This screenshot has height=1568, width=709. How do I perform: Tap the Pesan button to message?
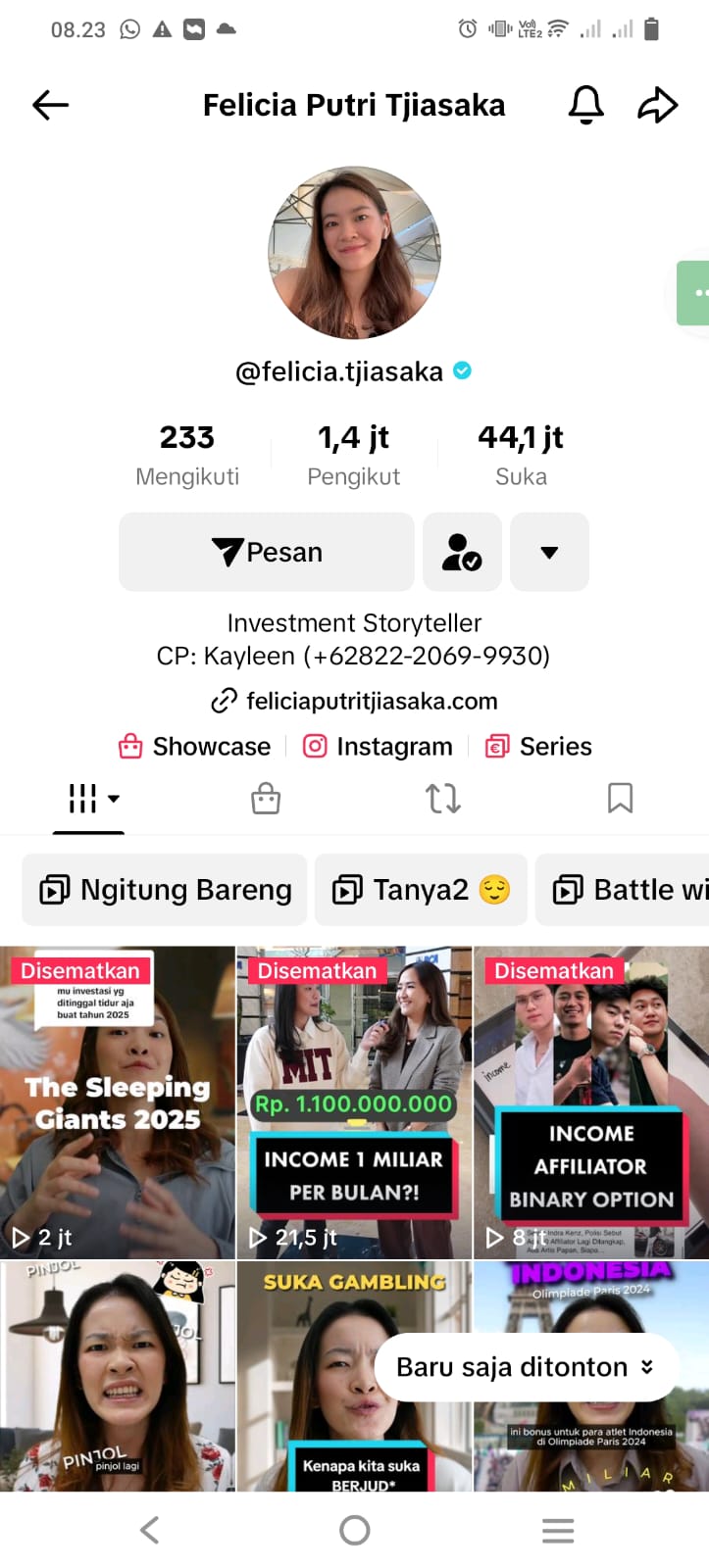267,552
